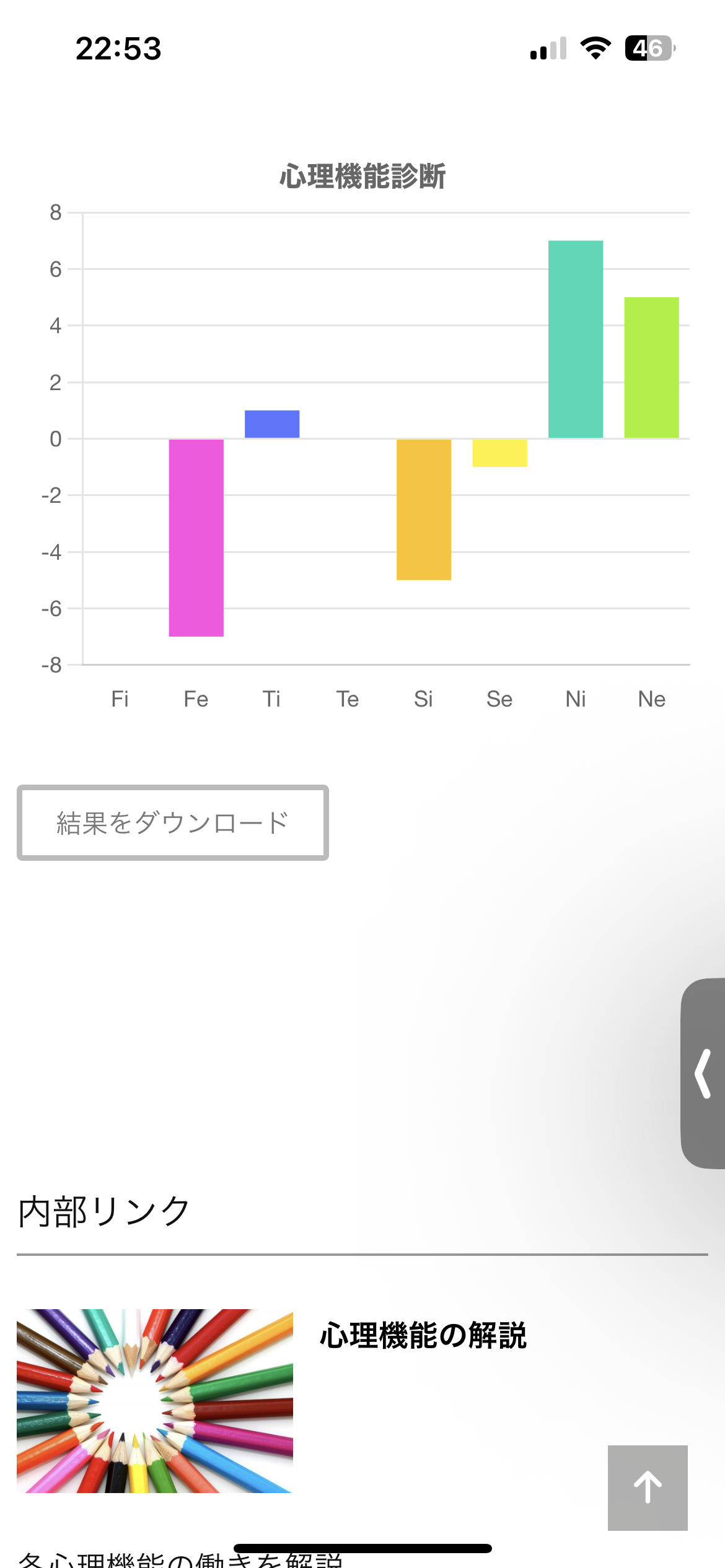The image size is (725, 1568).
Task: Open the colored pencils article thumbnail
Action: (x=154, y=1400)
